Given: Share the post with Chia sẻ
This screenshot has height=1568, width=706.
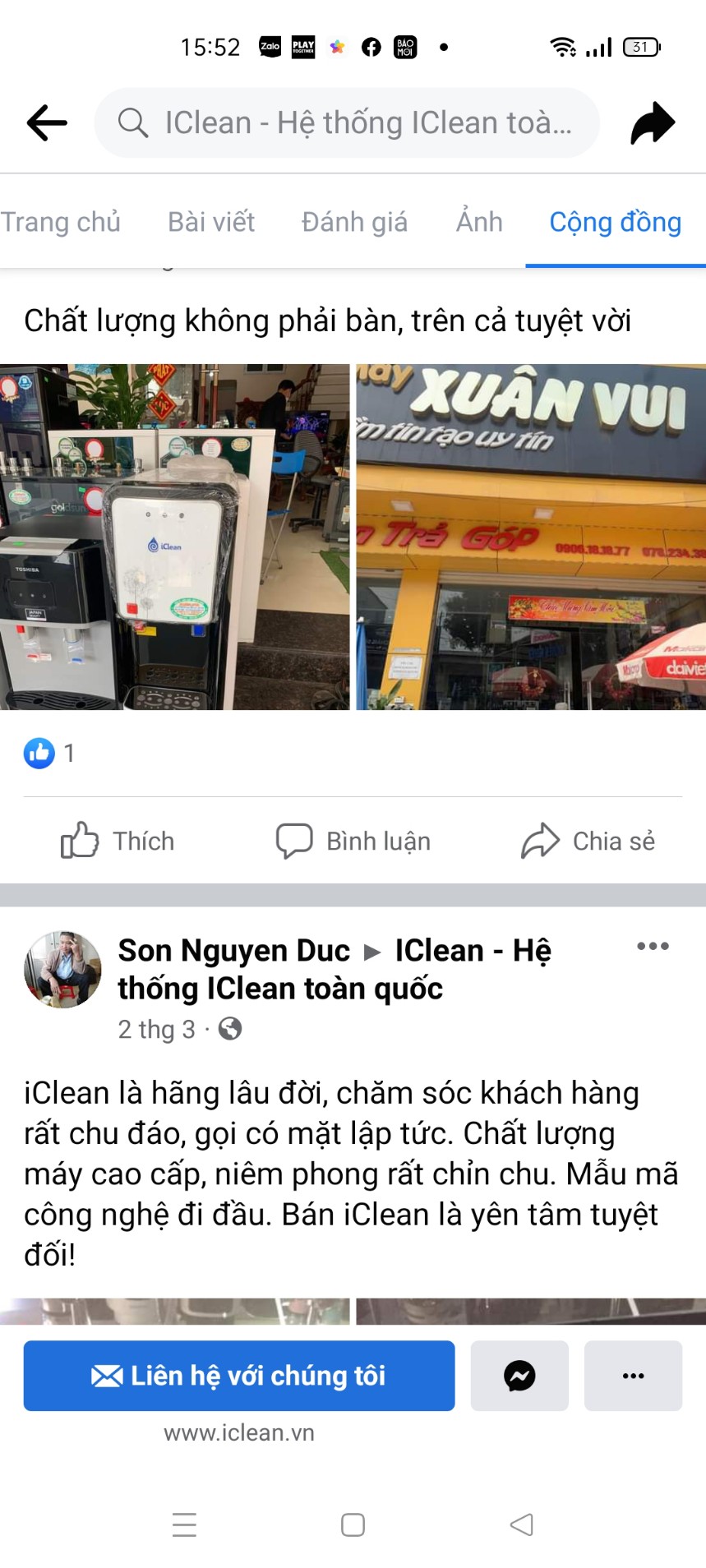Looking at the screenshot, I should [588, 841].
